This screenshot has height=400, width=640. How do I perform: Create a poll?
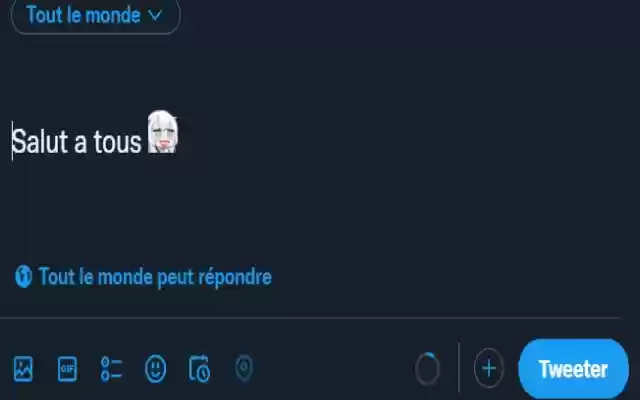pyautogui.click(x=111, y=368)
